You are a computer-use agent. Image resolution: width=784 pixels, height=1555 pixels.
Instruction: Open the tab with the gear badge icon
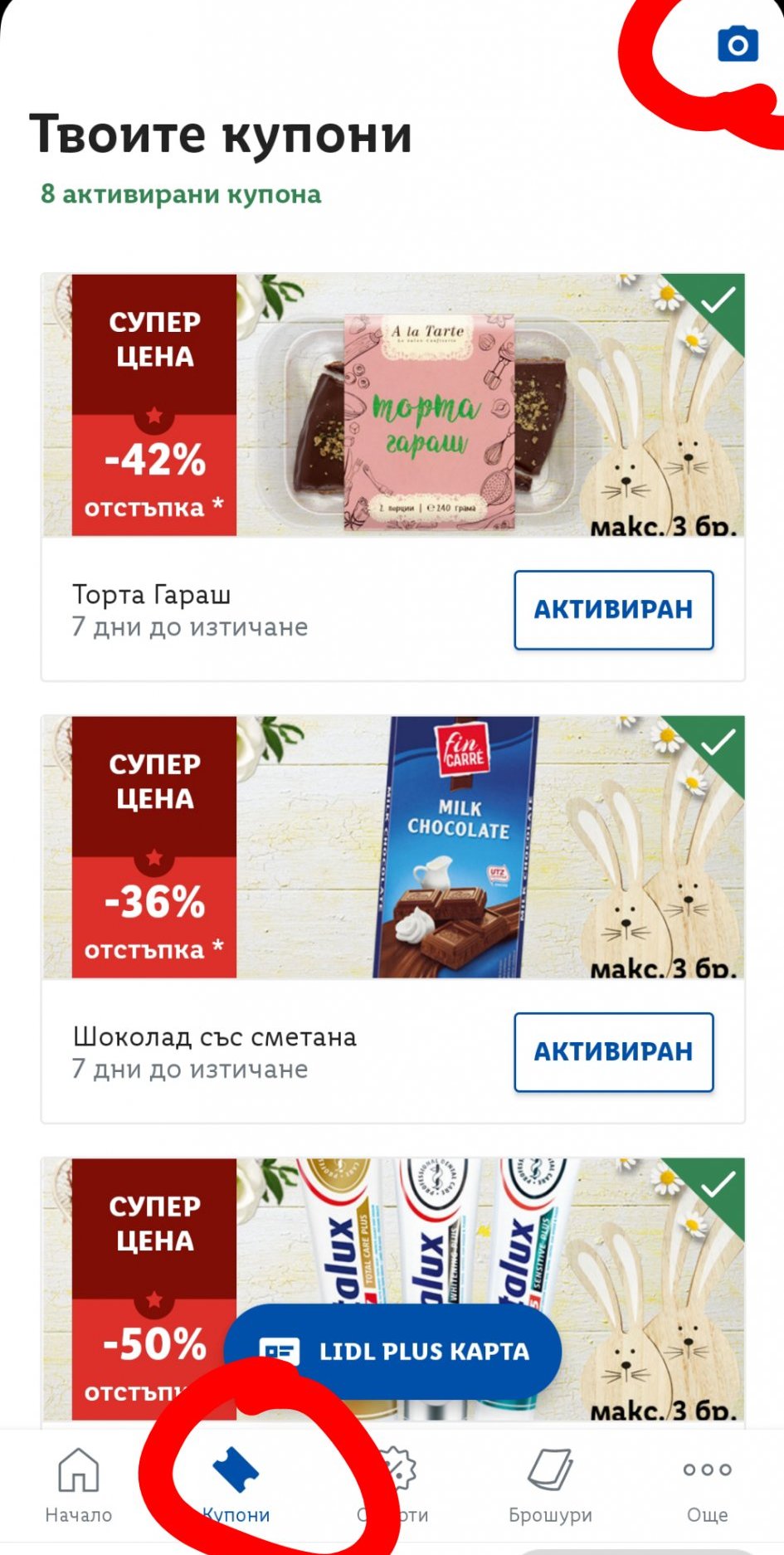395,1484
